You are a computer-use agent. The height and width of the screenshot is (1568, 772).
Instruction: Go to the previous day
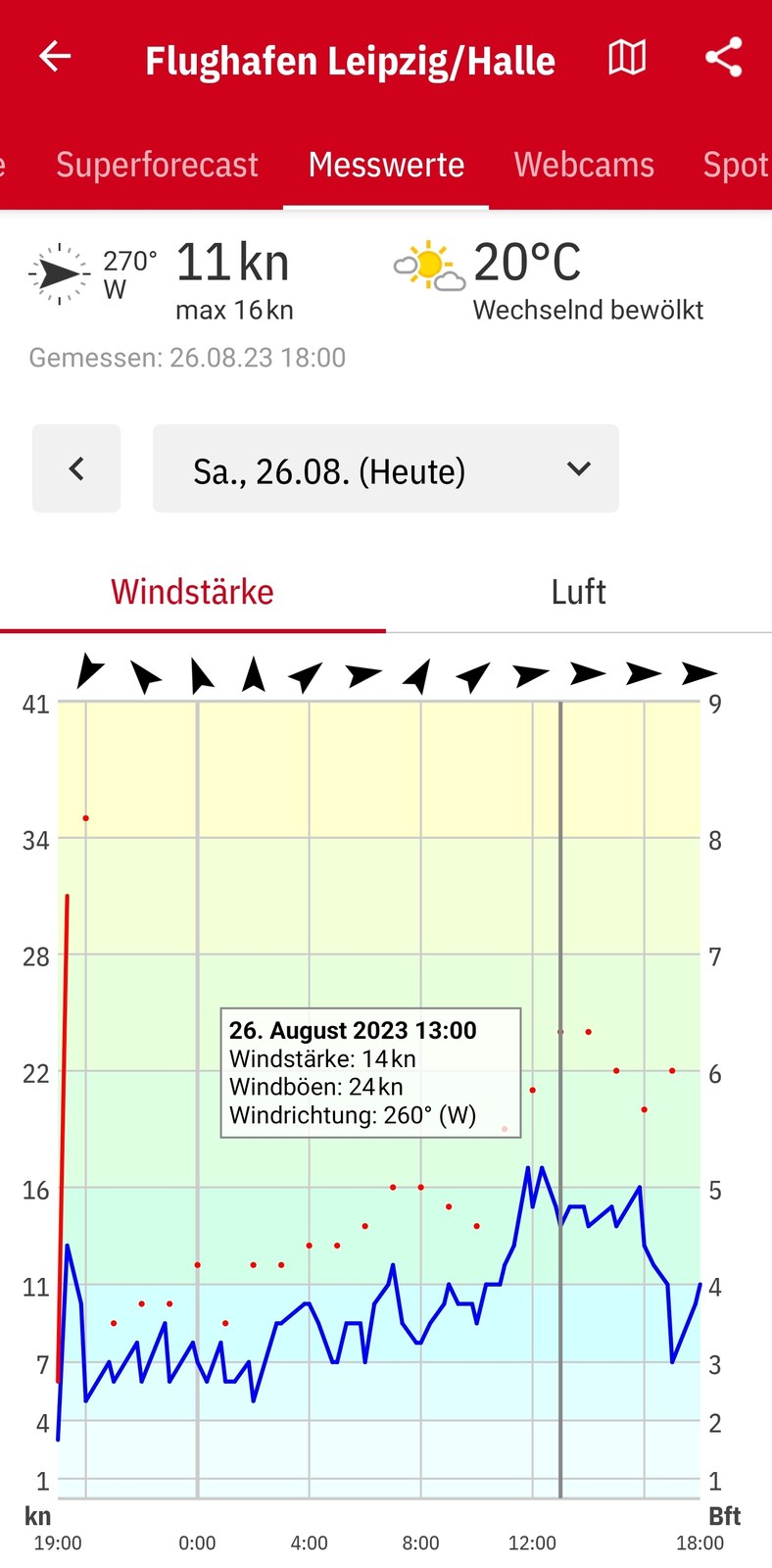click(x=76, y=468)
